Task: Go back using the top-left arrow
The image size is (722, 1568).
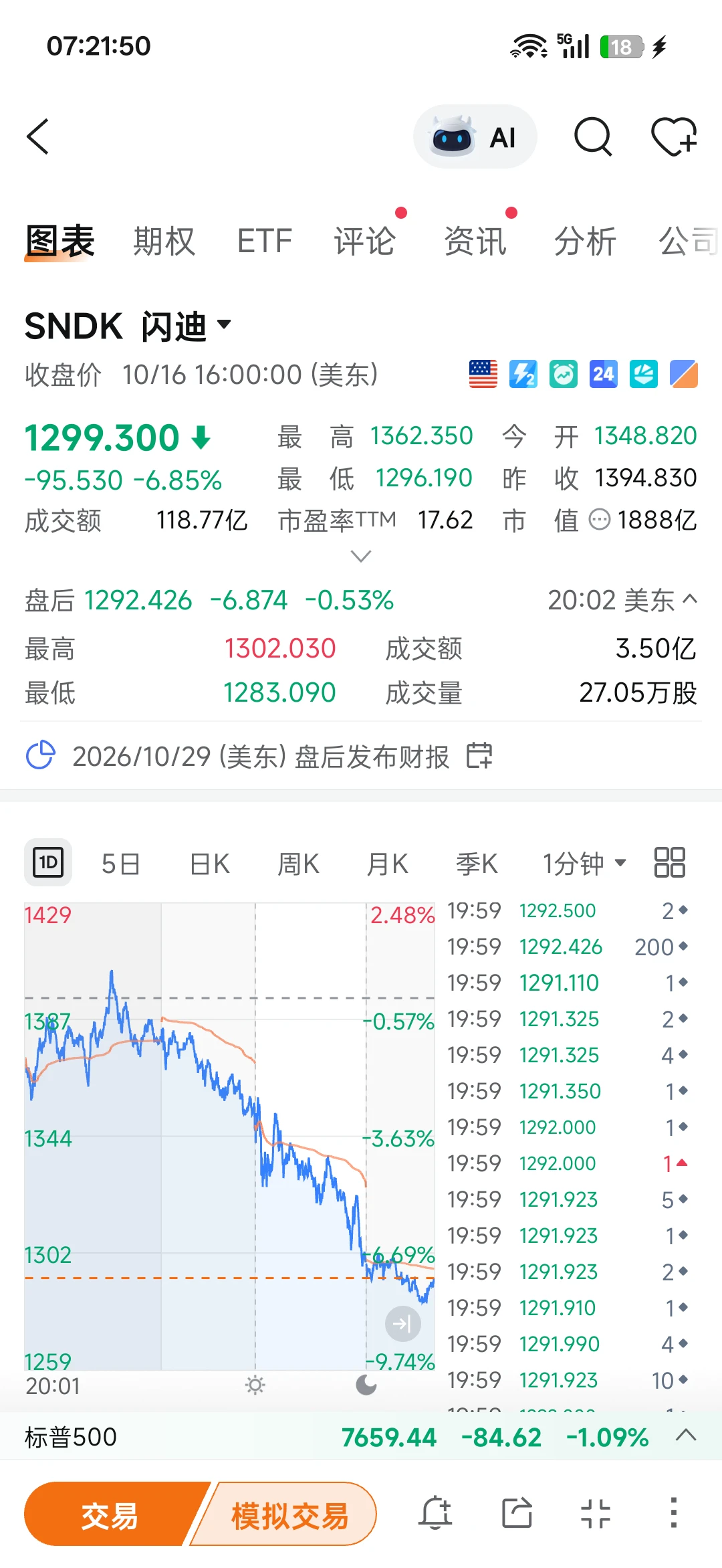Action: (x=38, y=137)
